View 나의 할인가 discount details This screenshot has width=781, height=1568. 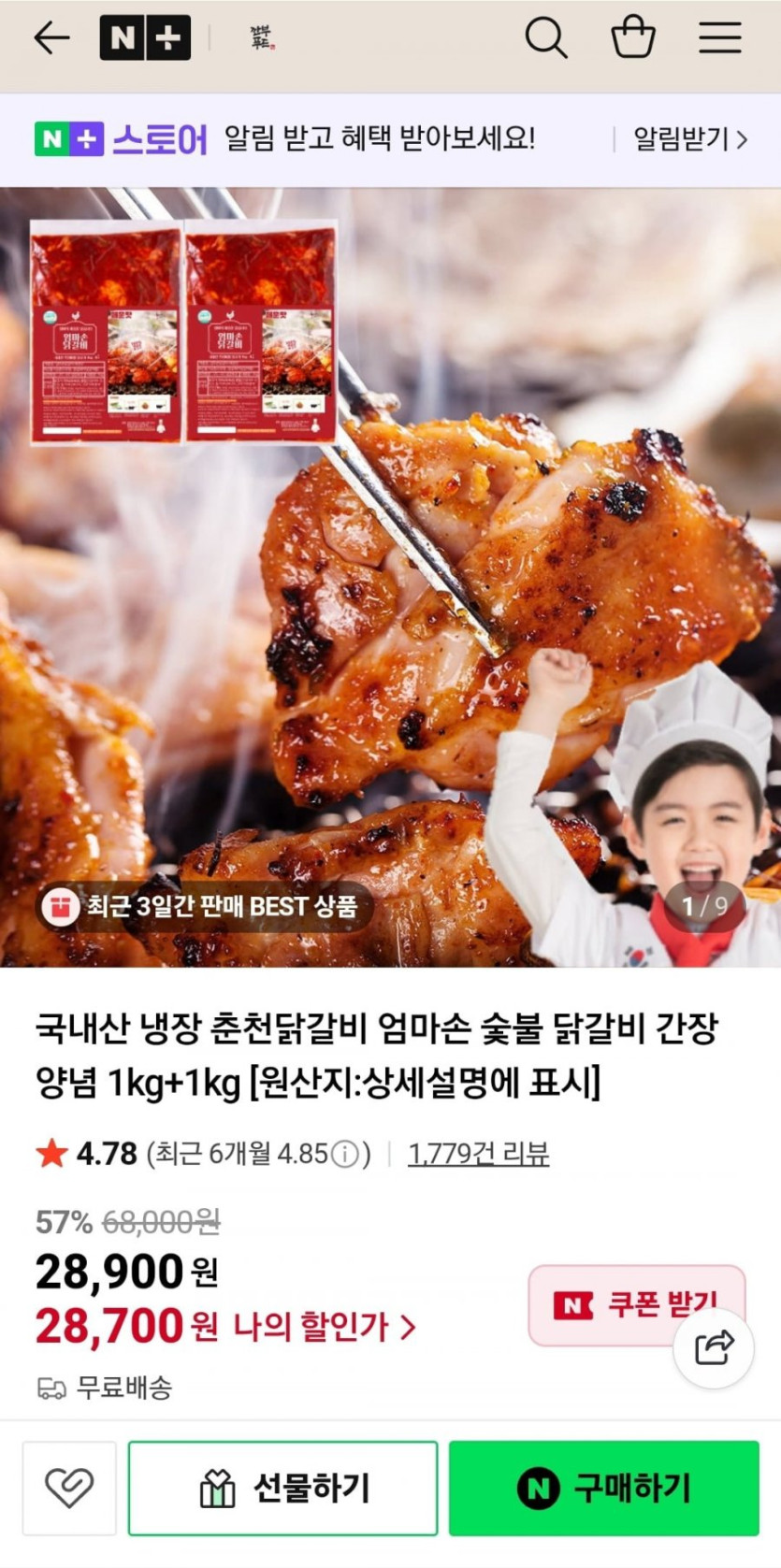[x=324, y=1326]
